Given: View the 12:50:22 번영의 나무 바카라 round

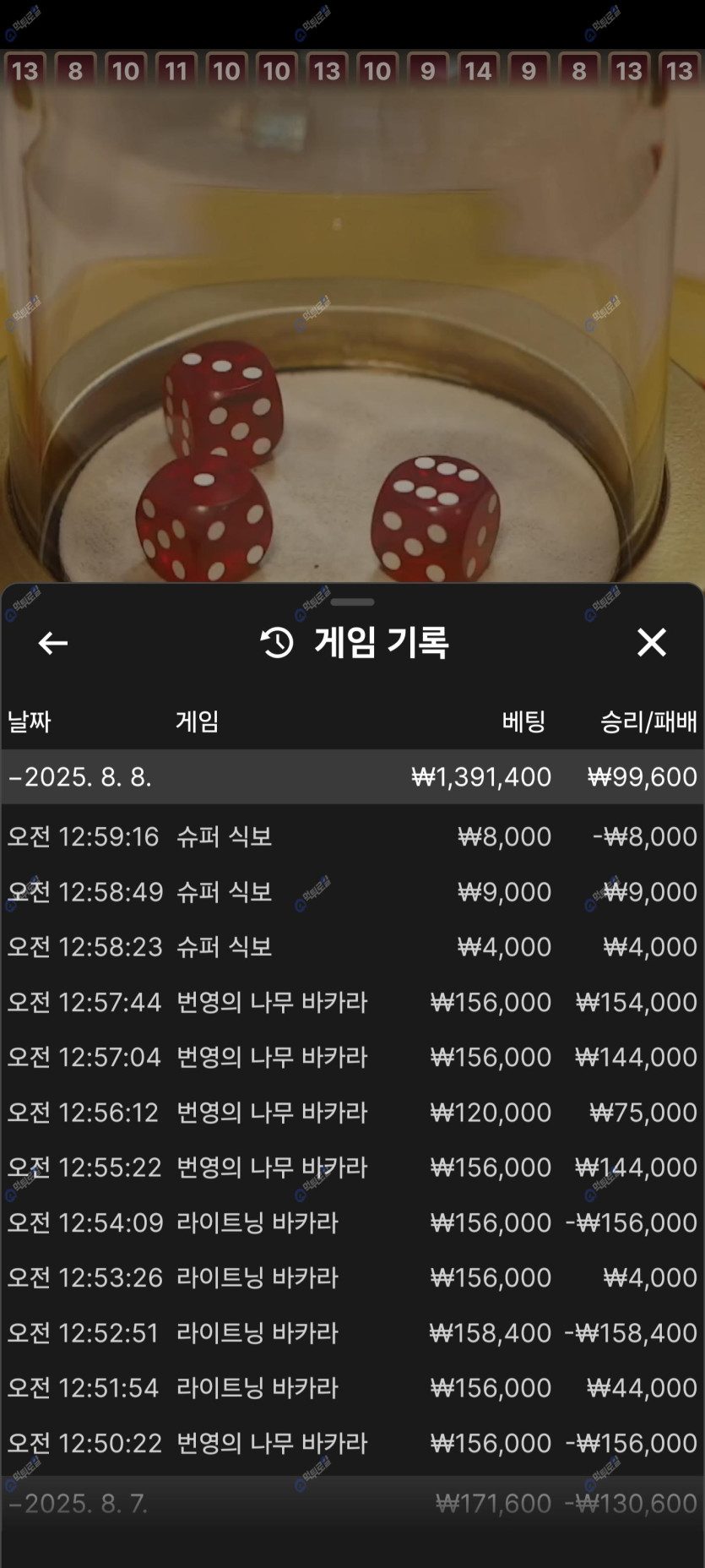Looking at the screenshot, I should pos(352,1443).
